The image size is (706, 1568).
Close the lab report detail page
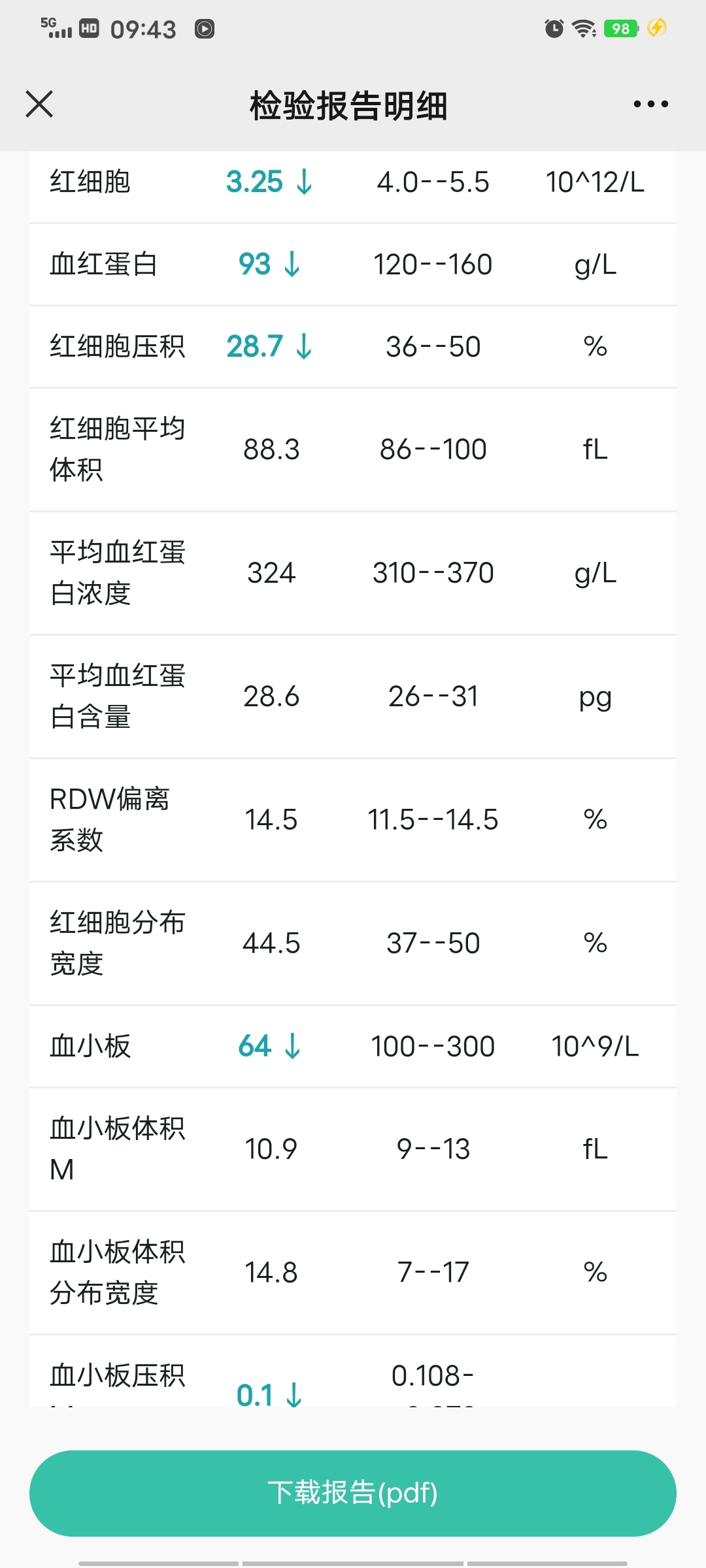[x=39, y=104]
